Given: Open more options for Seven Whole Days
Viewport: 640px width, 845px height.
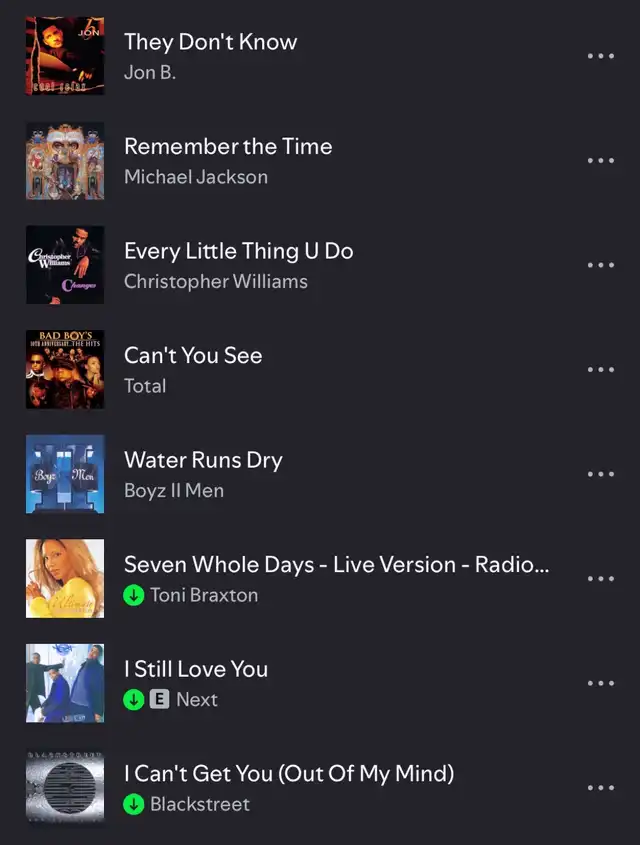Looking at the screenshot, I should [x=600, y=579].
